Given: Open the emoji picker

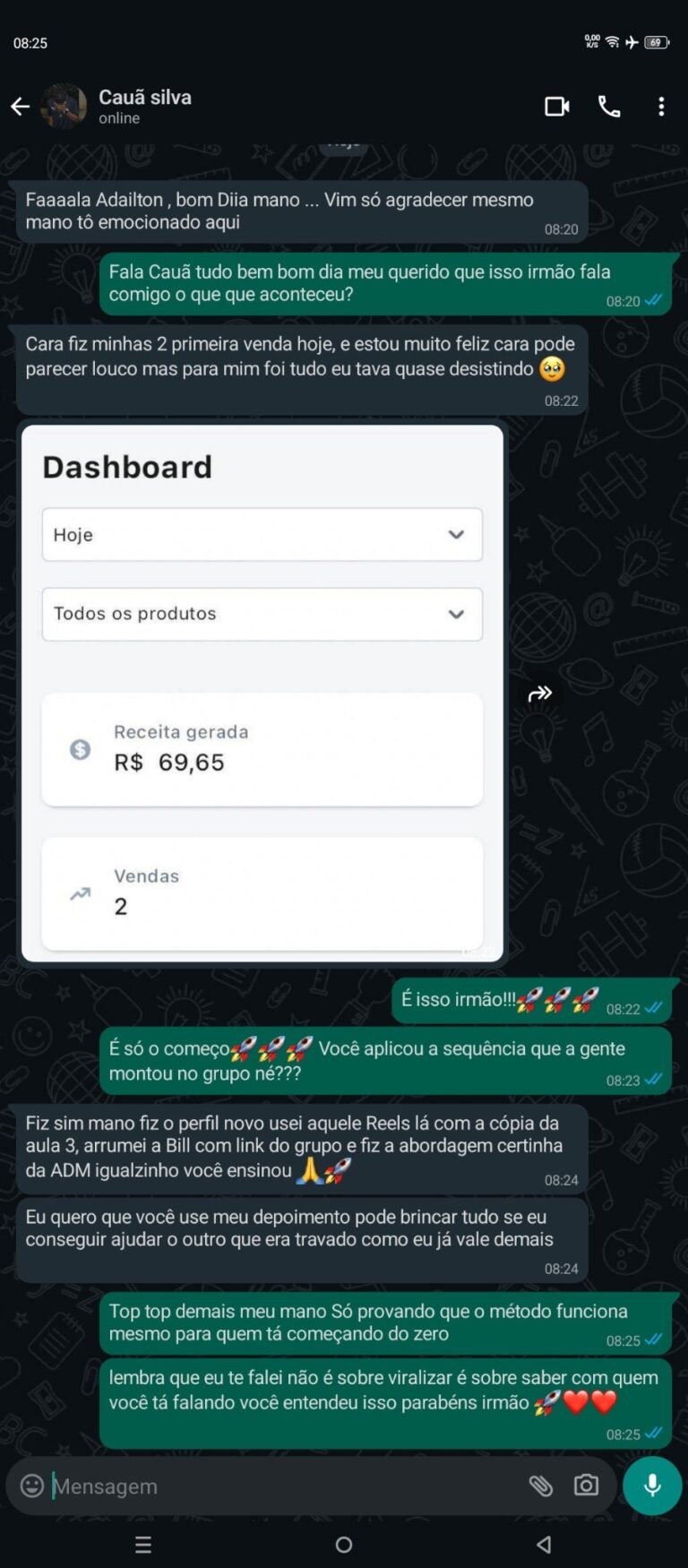Looking at the screenshot, I should tap(32, 1486).
